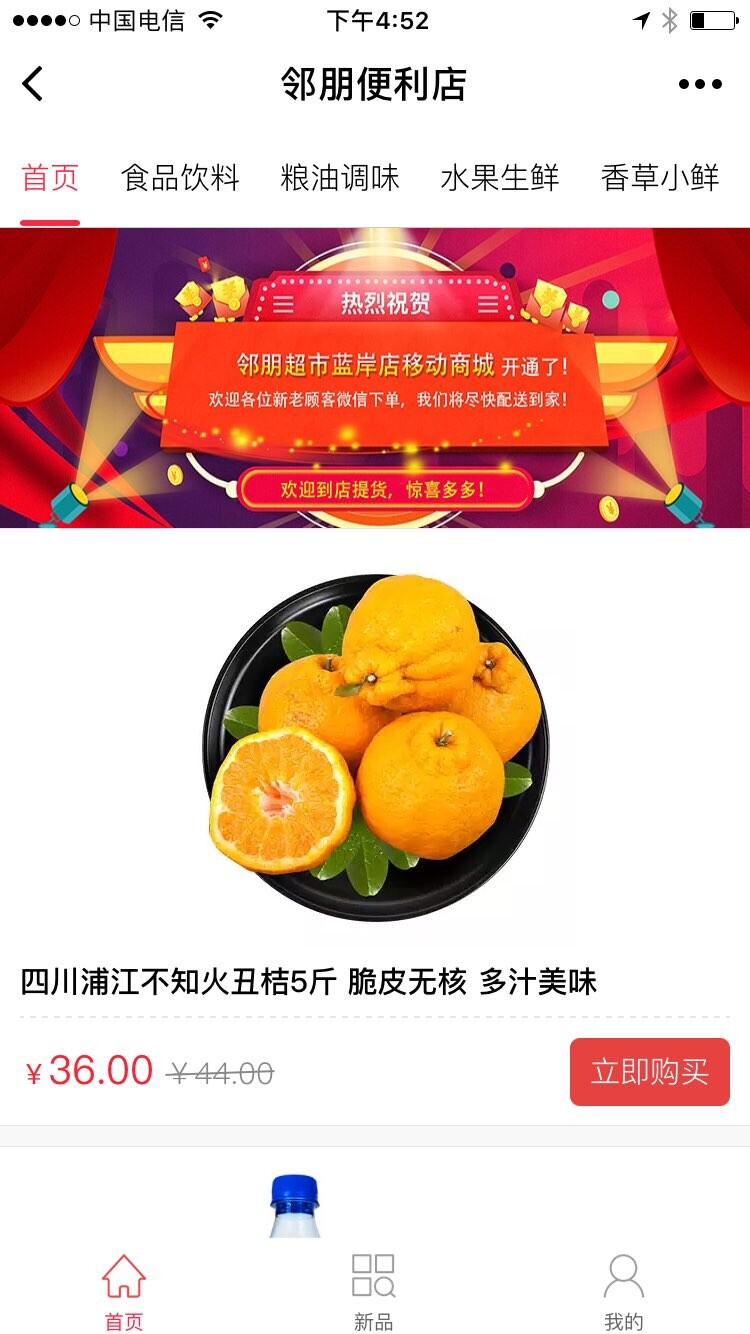Go to the 我的 profile tab
The image size is (750, 1334).
pos(623,1292)
